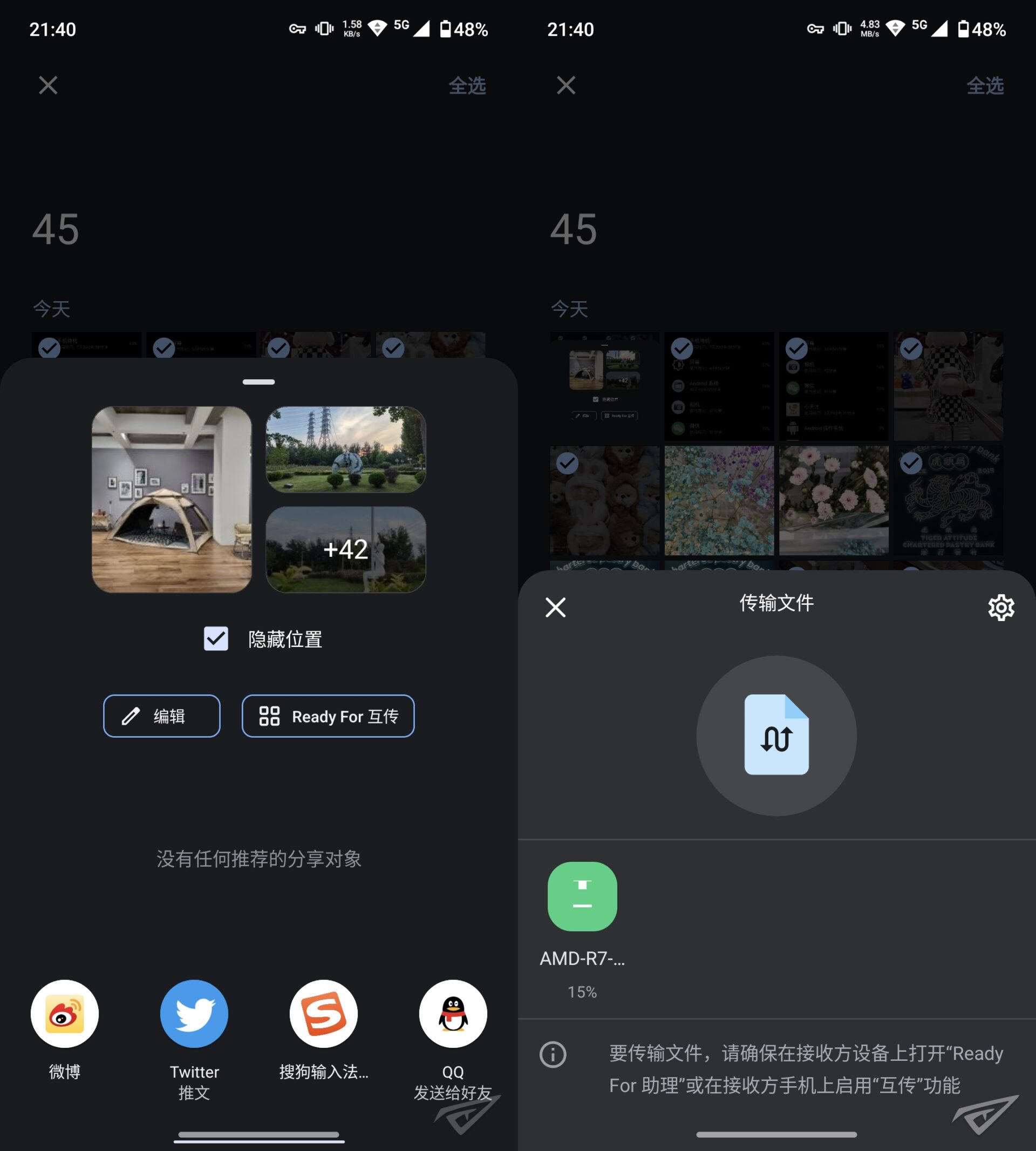
Task: Open the +42 photos preview tile
Action: pyautogui.click(x=345, y=549)
